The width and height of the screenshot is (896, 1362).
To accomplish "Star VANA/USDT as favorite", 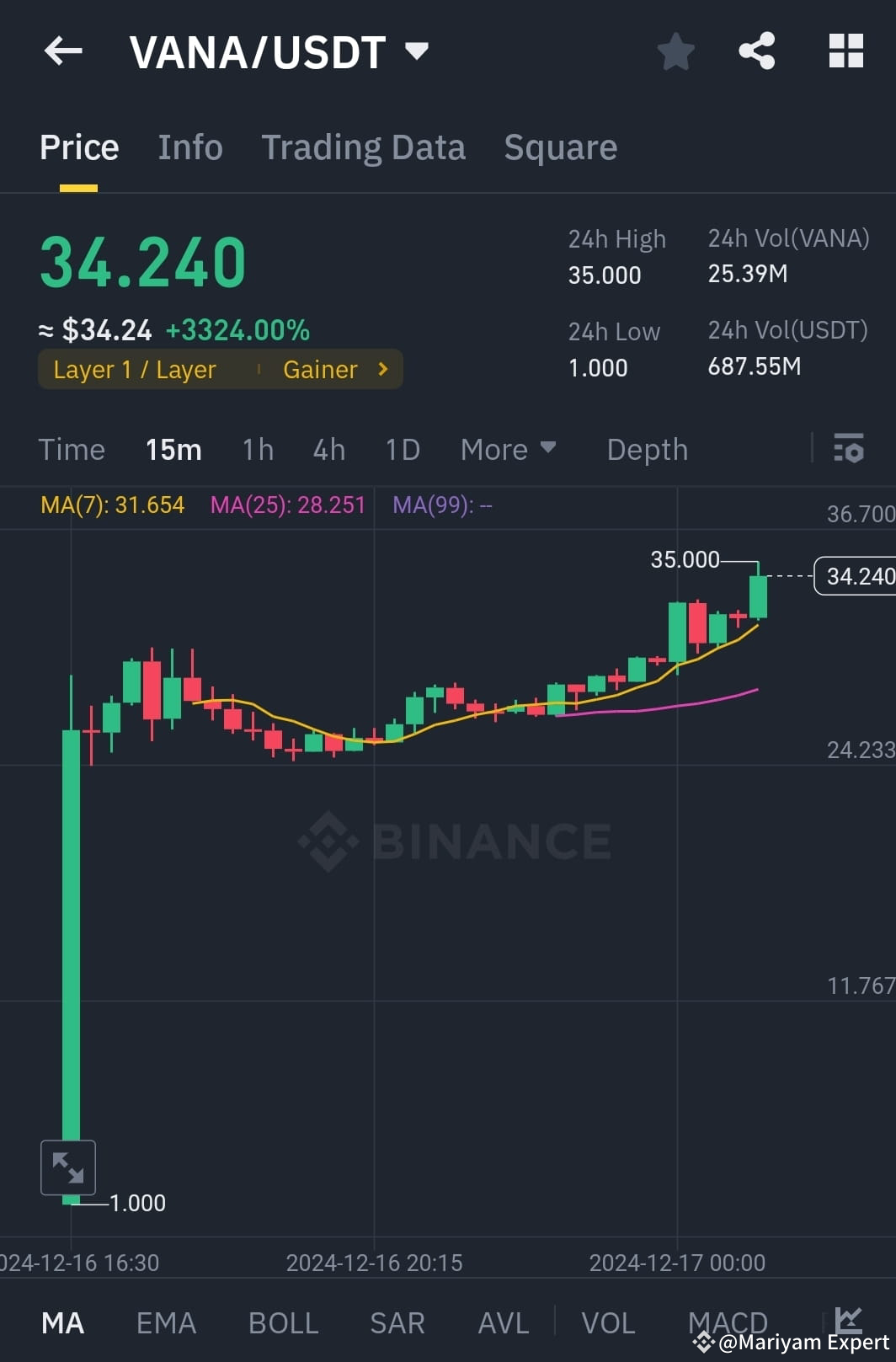I will [x=676, y=51].
